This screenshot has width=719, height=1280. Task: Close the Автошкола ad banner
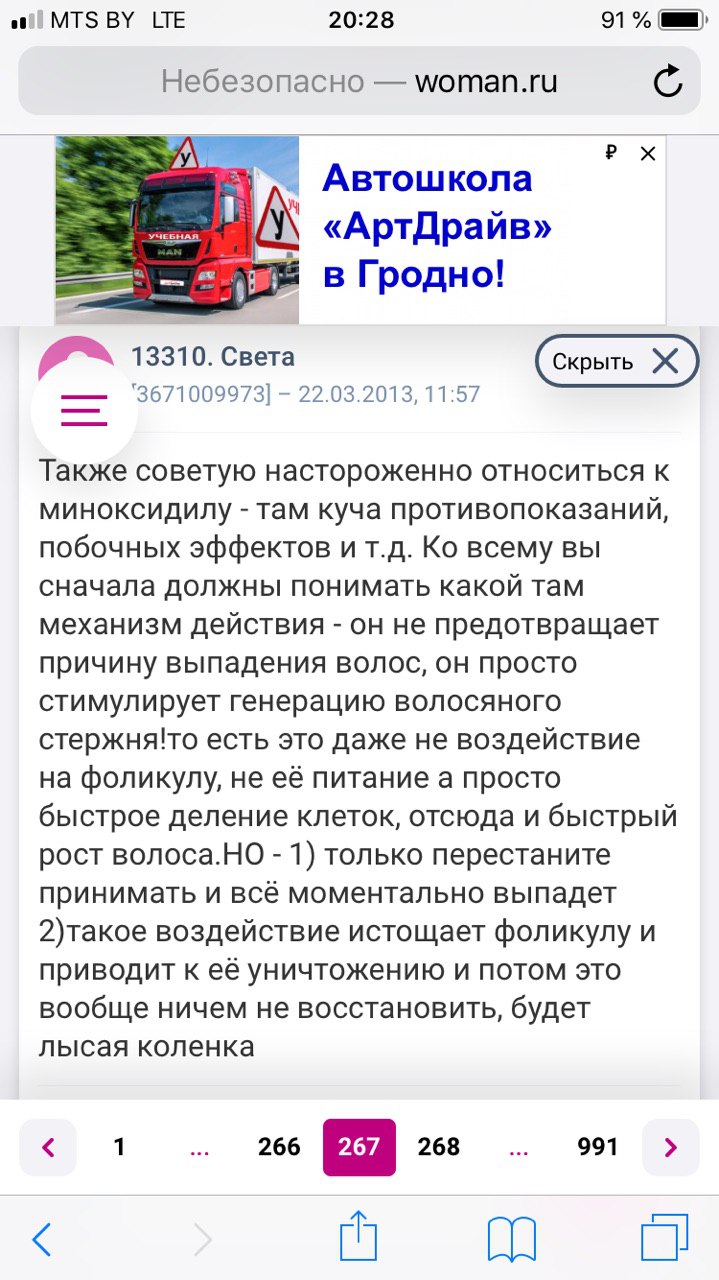(x=648, y=153)
